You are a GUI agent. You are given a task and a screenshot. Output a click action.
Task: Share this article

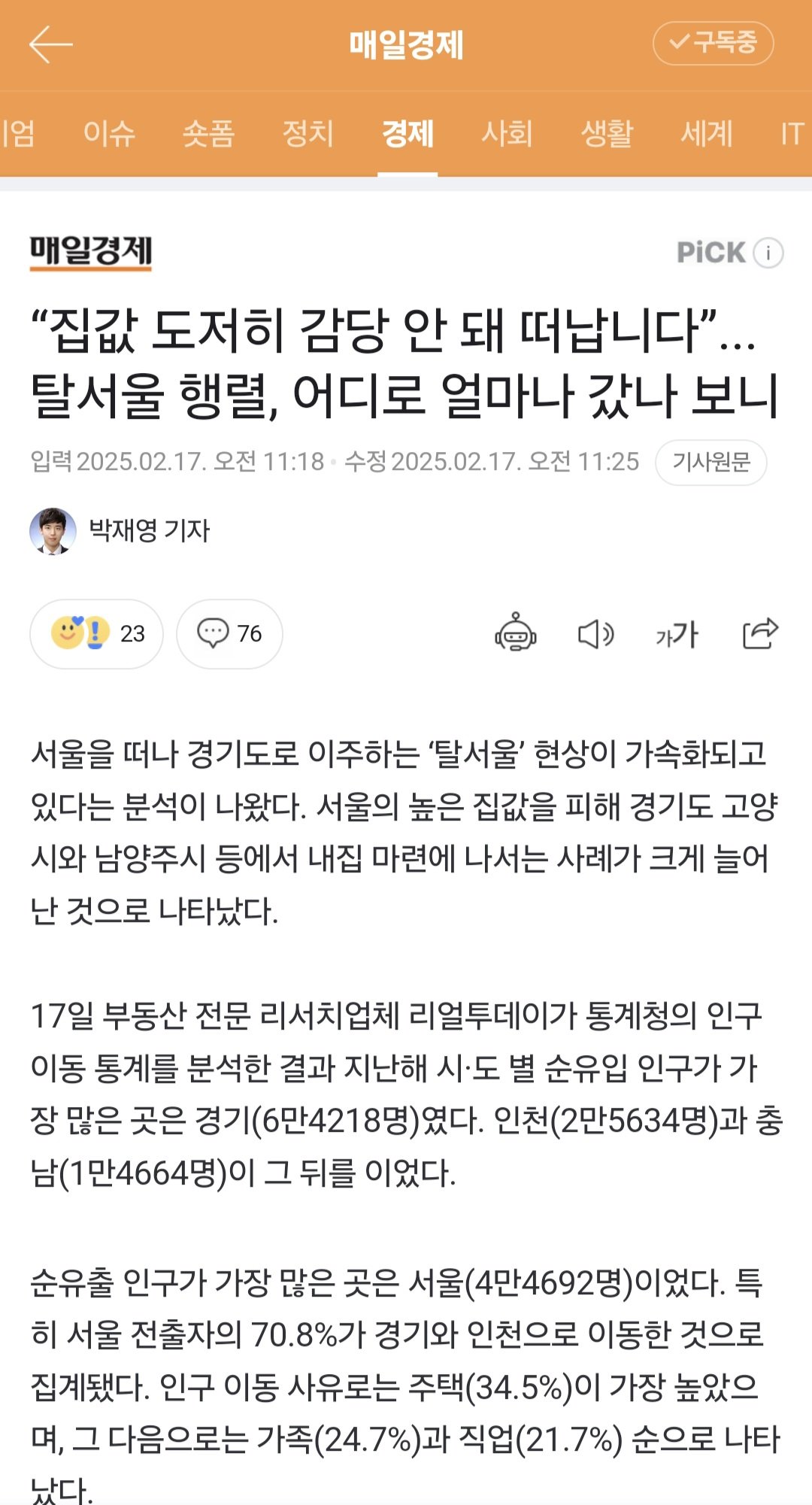[x=759, y=633]
